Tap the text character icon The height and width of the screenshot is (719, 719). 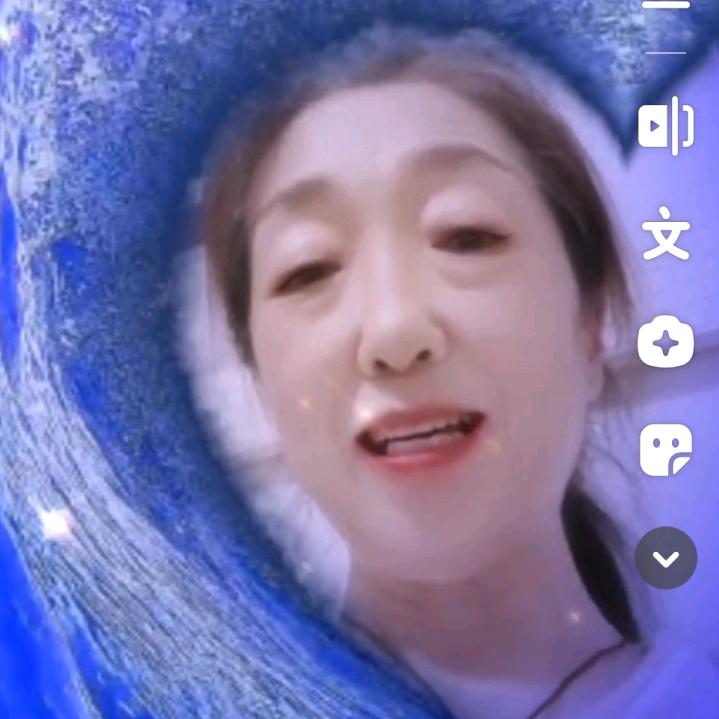666,234
